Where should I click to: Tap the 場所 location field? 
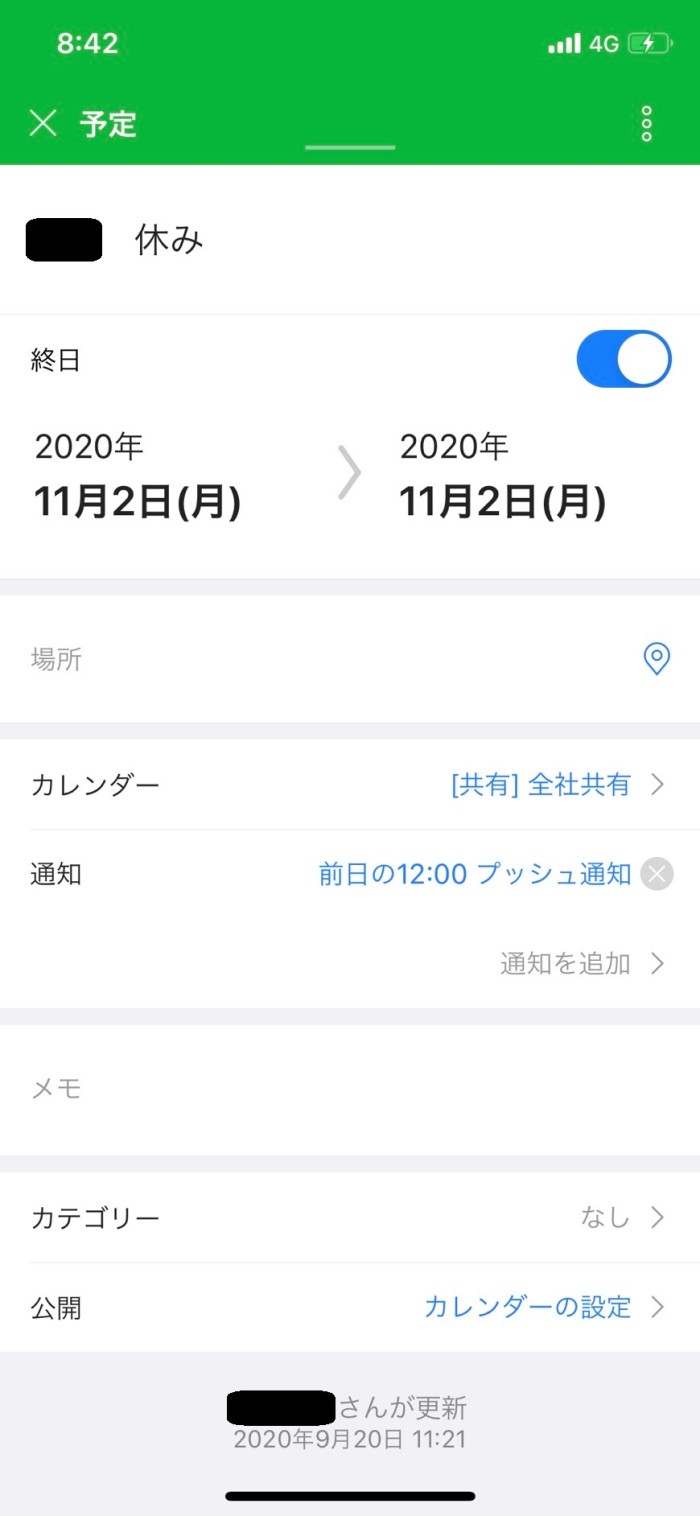click(350, 659)
